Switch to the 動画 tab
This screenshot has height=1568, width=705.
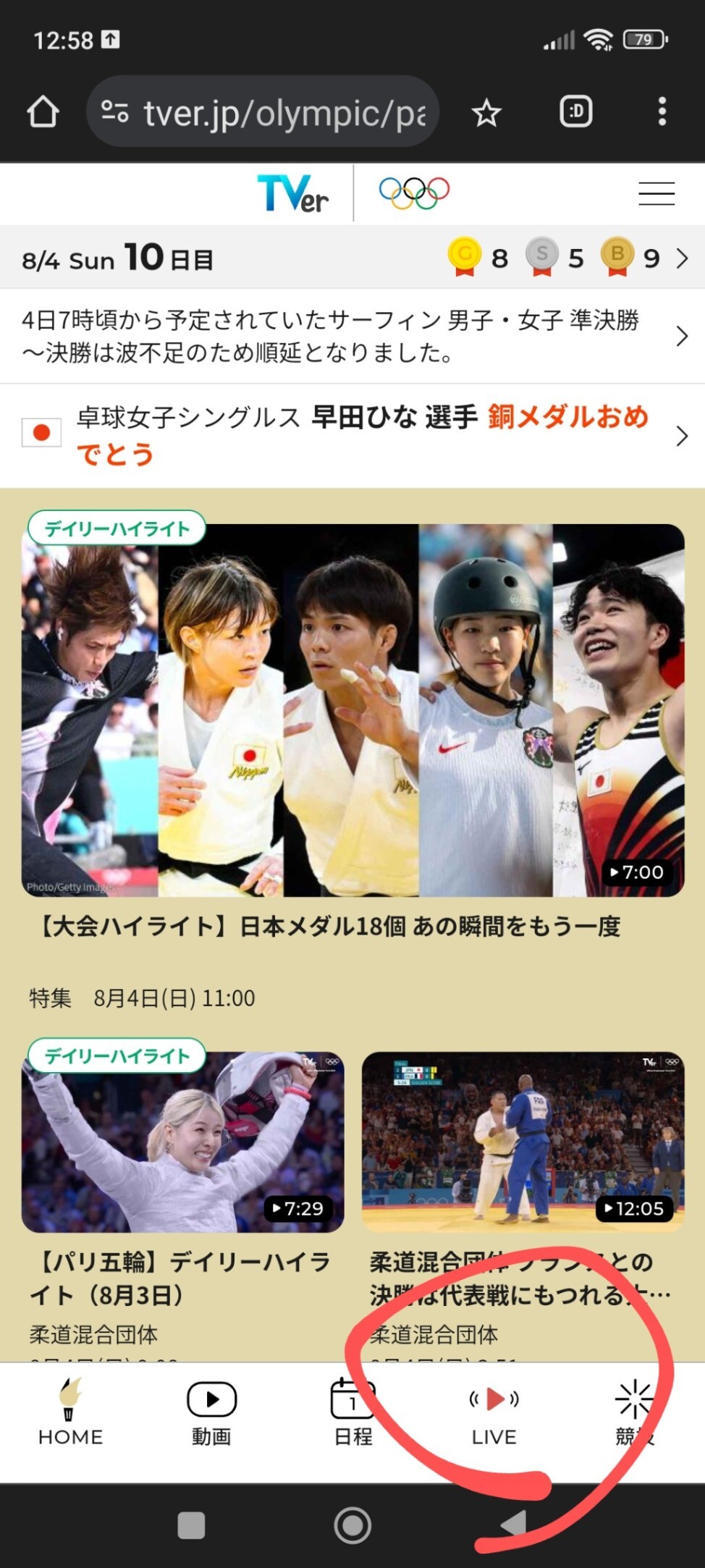211,1412
